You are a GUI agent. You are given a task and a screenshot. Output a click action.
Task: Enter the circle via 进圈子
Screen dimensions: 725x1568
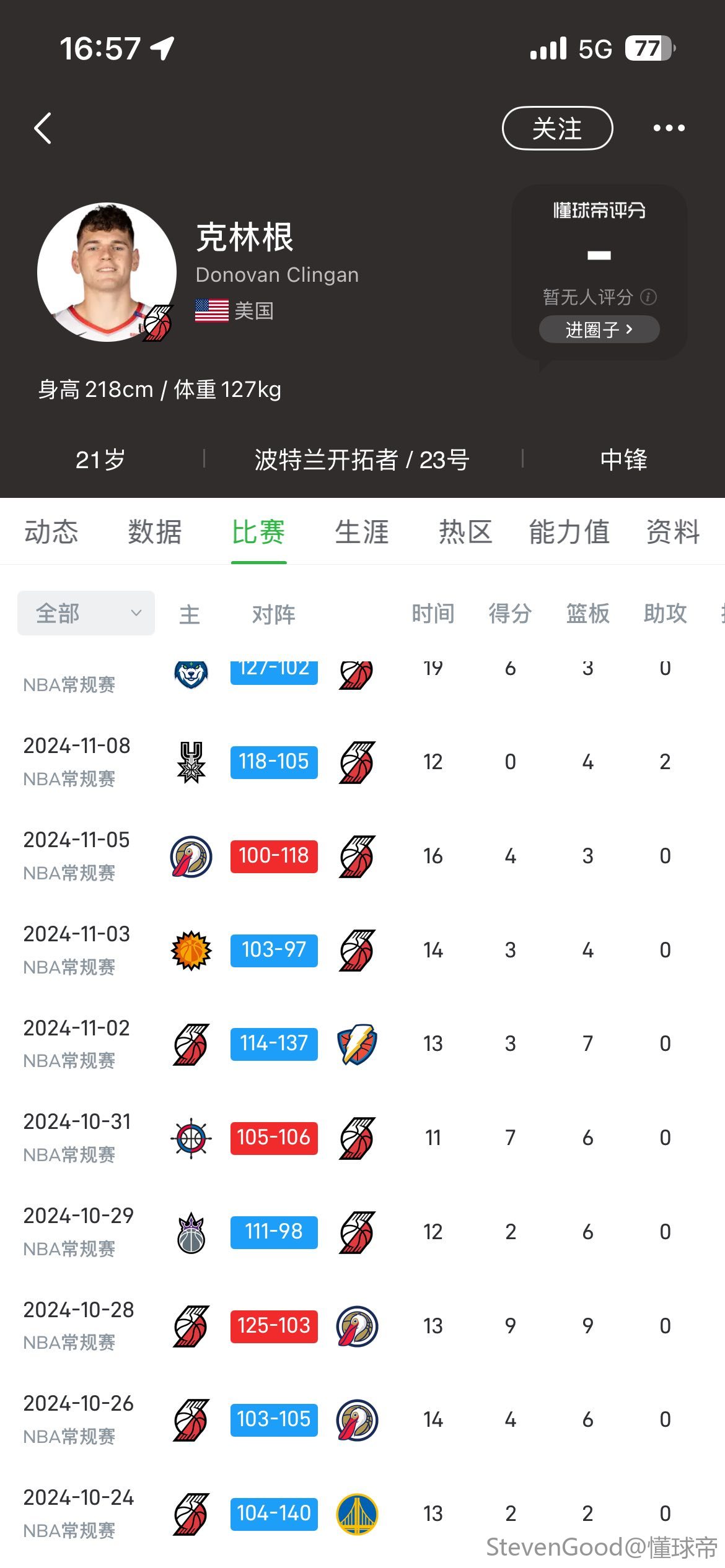pyautogui.click(x=599, y=329)
